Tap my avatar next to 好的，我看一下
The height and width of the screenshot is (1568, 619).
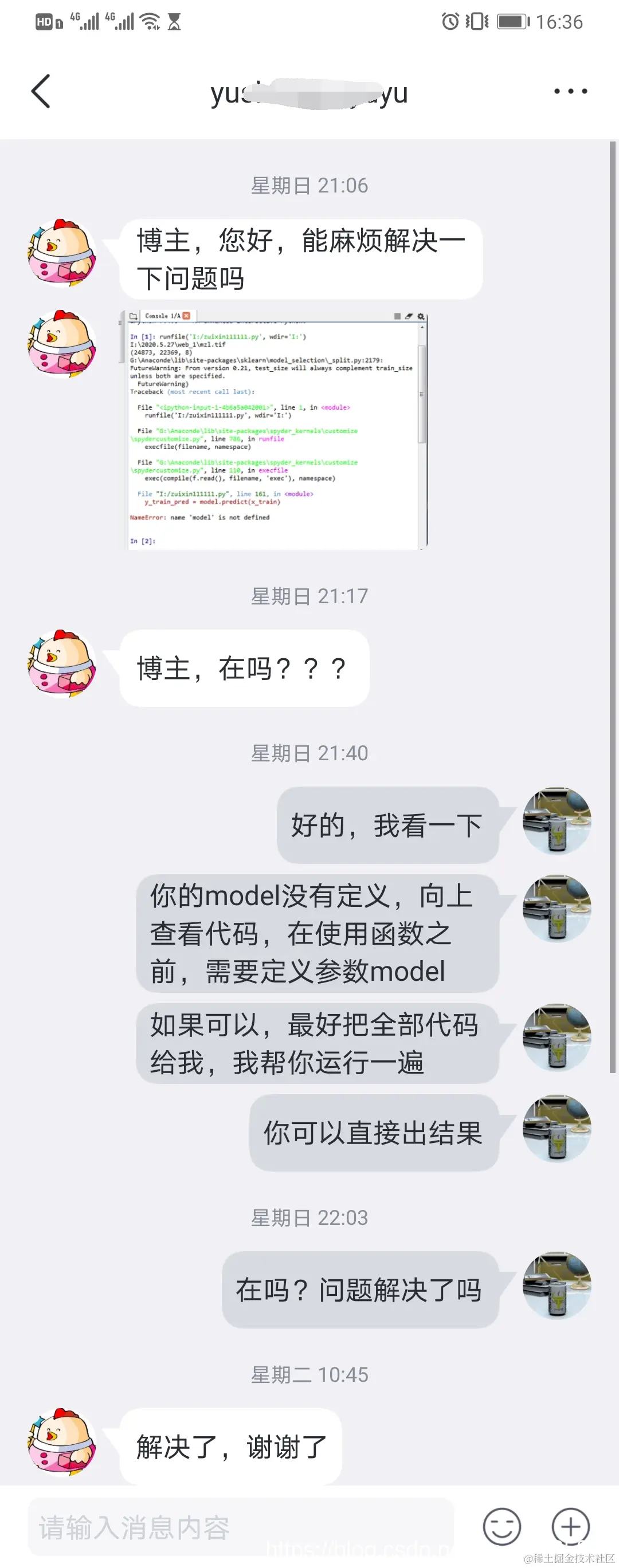557,820
